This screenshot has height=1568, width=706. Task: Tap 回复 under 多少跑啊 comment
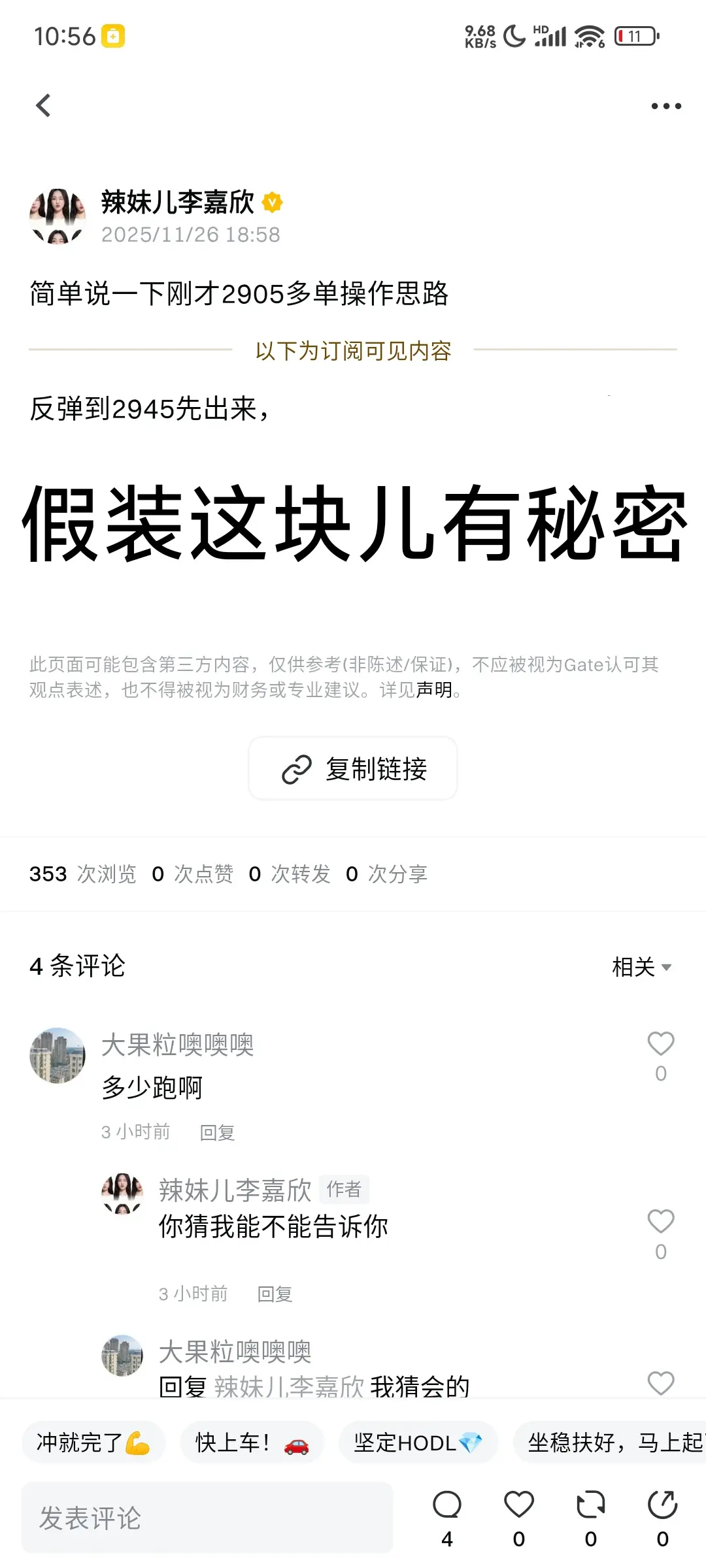[x=218, y=1133]
